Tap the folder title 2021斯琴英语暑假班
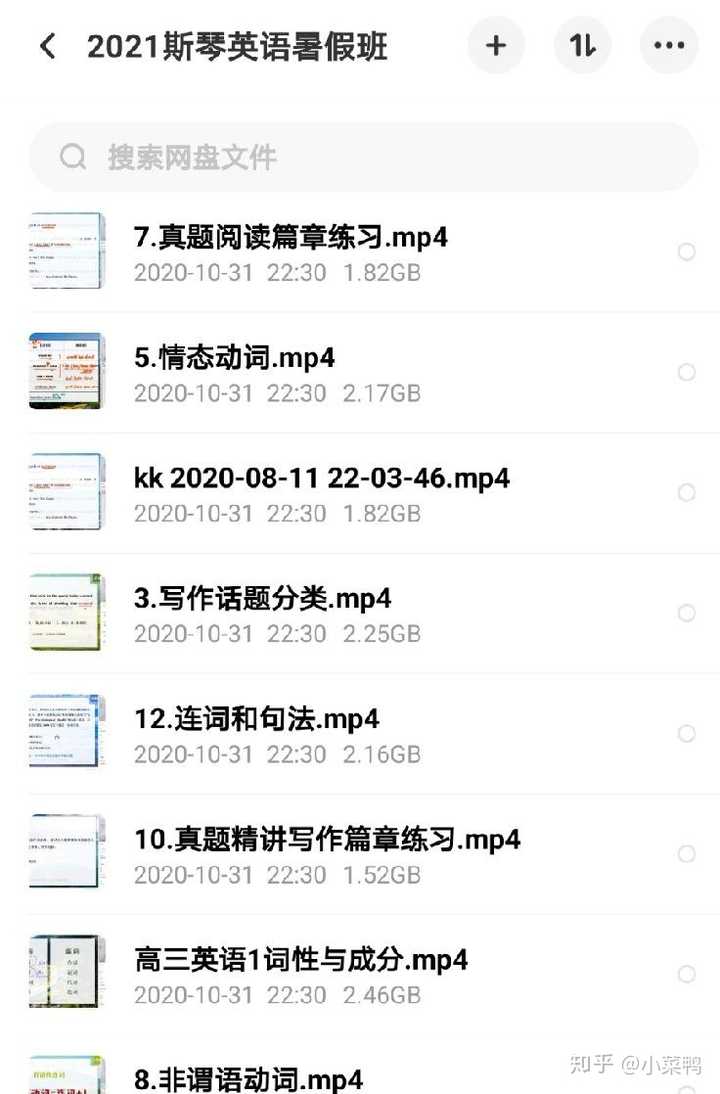This screenshot has width=720, height=1094. (x=240, y=45)
